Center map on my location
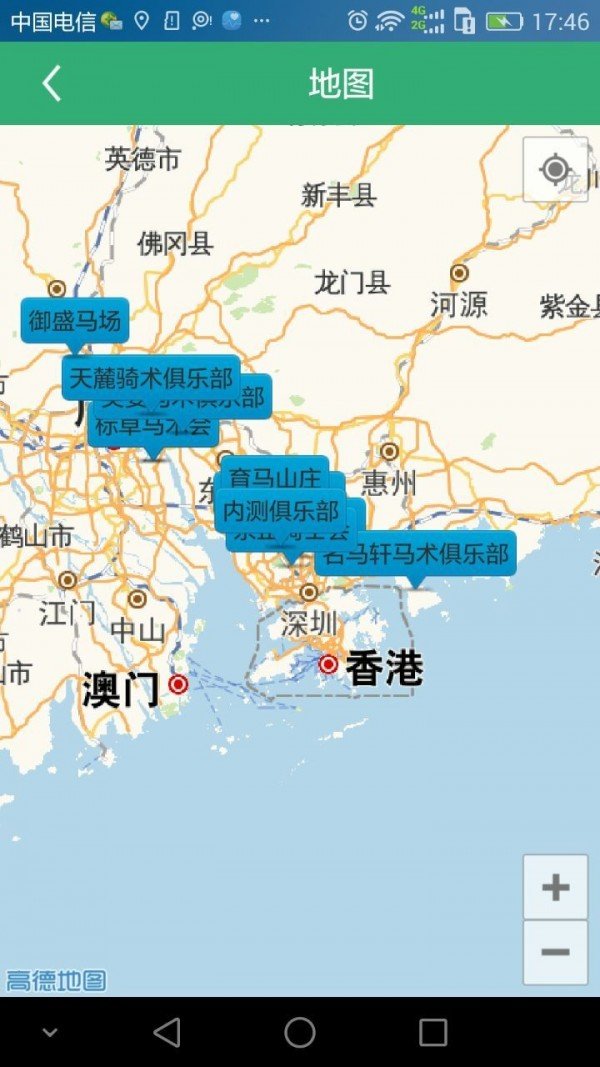The width and height of the screenshot is (600, 1067). [x=555, y=170]
